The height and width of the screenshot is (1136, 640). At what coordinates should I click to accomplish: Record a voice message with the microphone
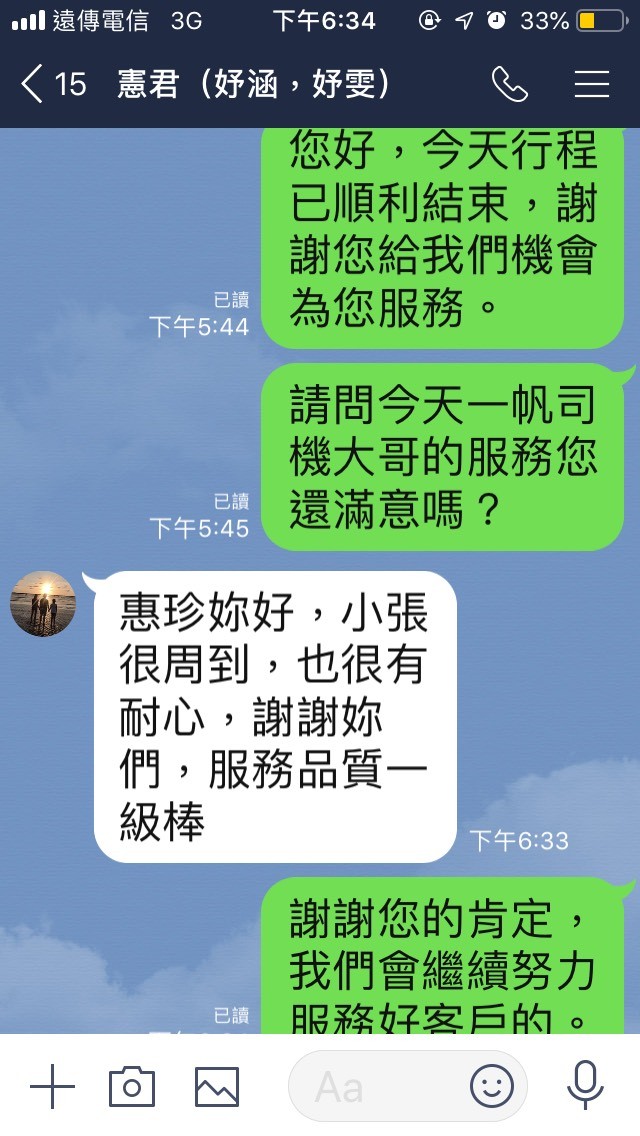click(x=583, y=1086)
